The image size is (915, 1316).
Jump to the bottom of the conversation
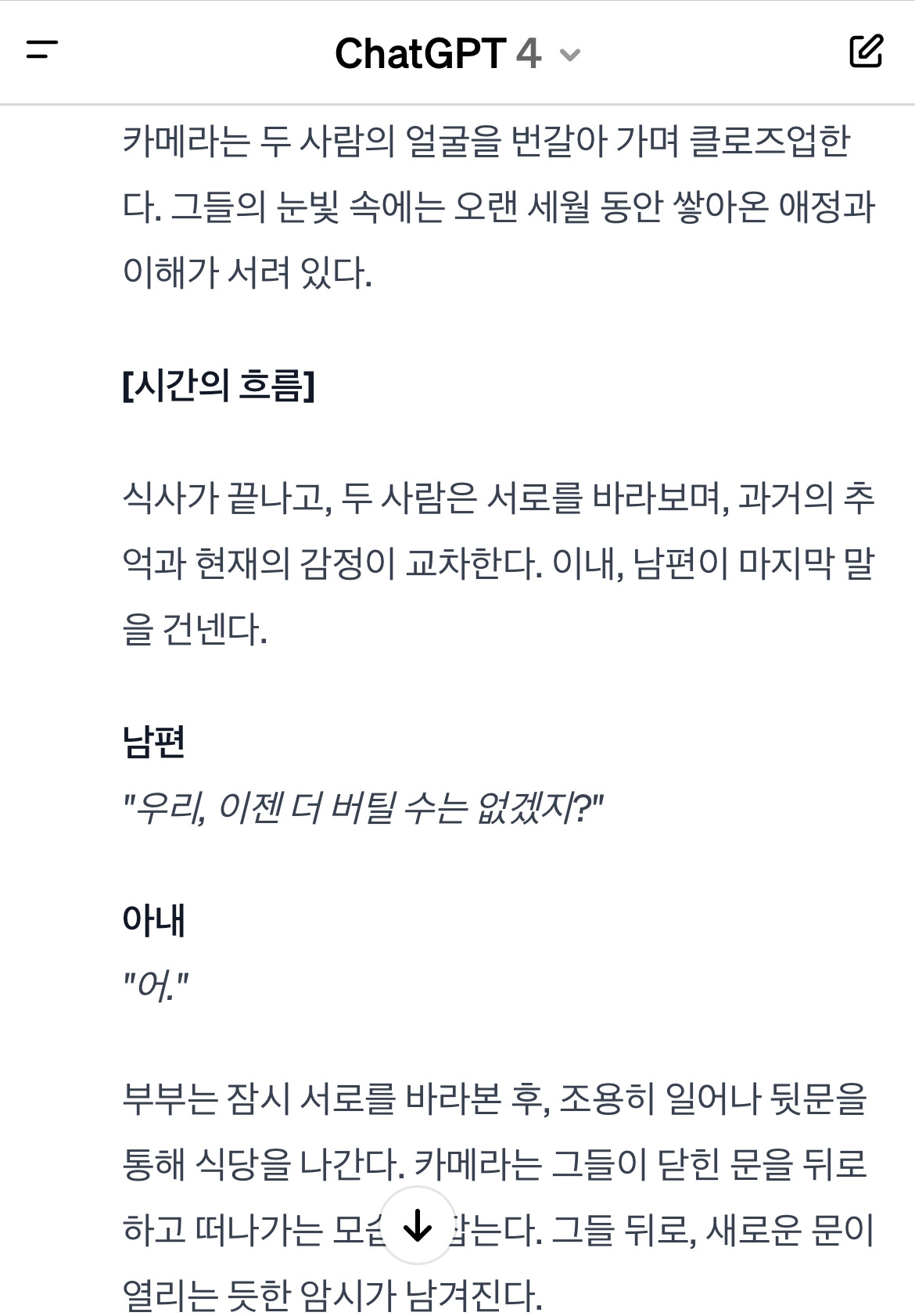pyautogui.click(x=418, y=1225)
